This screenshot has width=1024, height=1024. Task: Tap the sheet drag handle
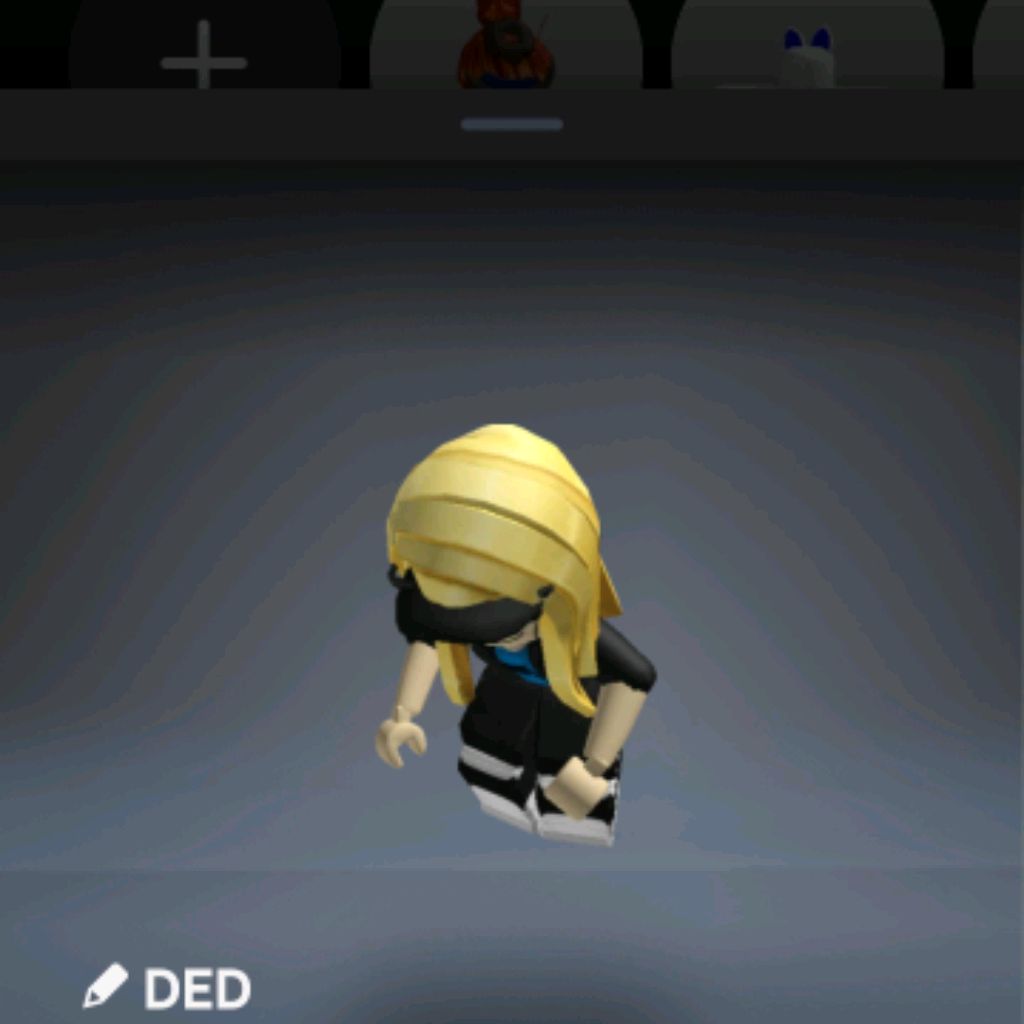click(512, 125)
